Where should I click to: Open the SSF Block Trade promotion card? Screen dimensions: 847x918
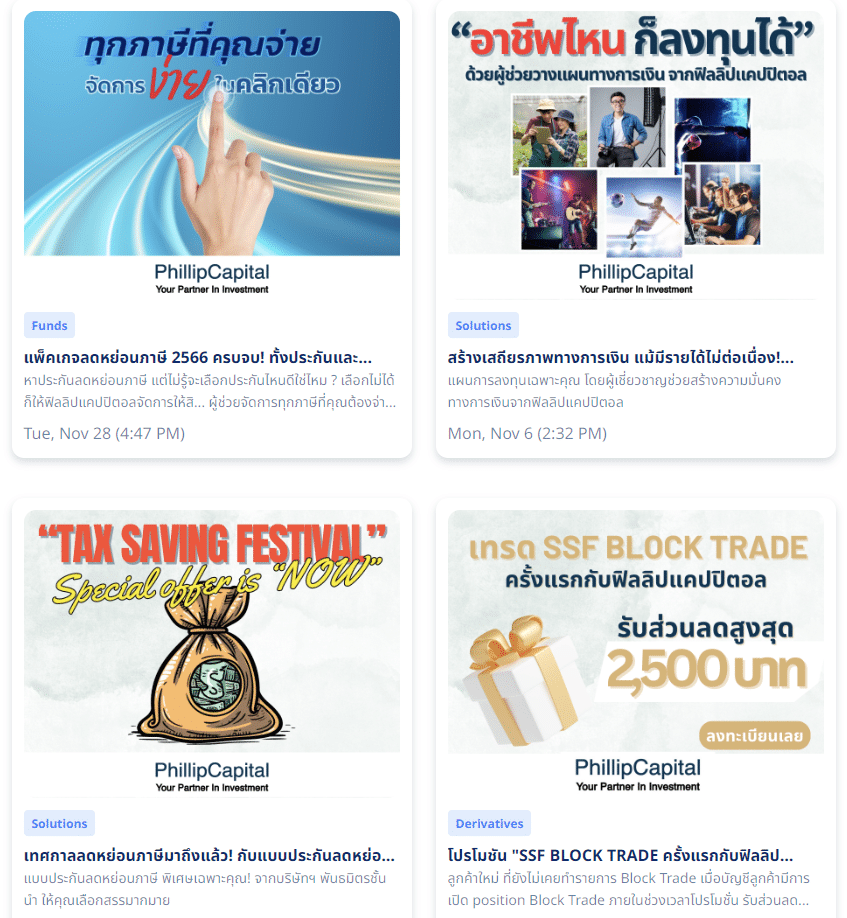click(620, 855)
